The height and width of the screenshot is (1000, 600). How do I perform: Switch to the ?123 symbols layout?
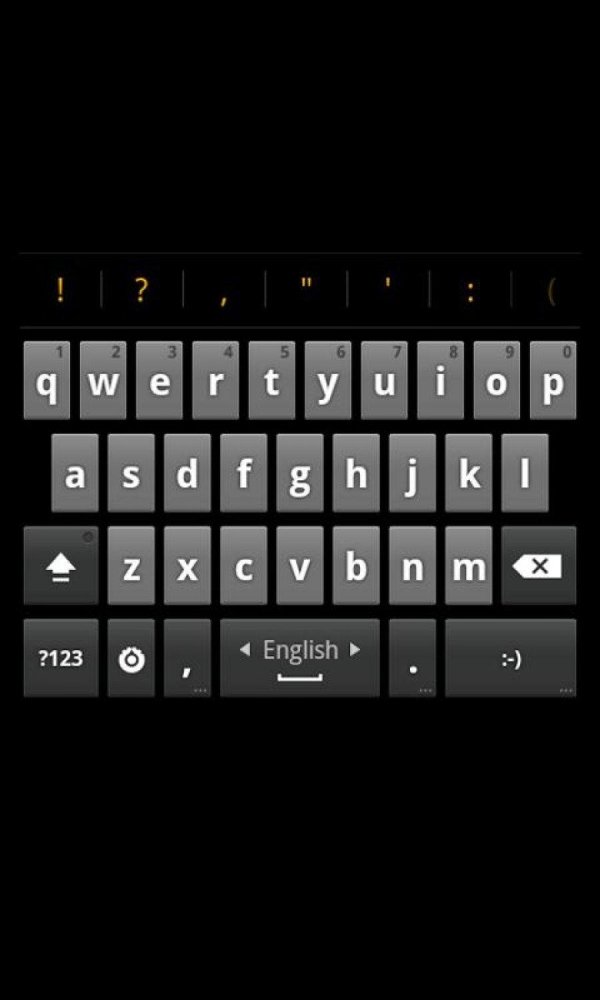[x=61, y=658]
